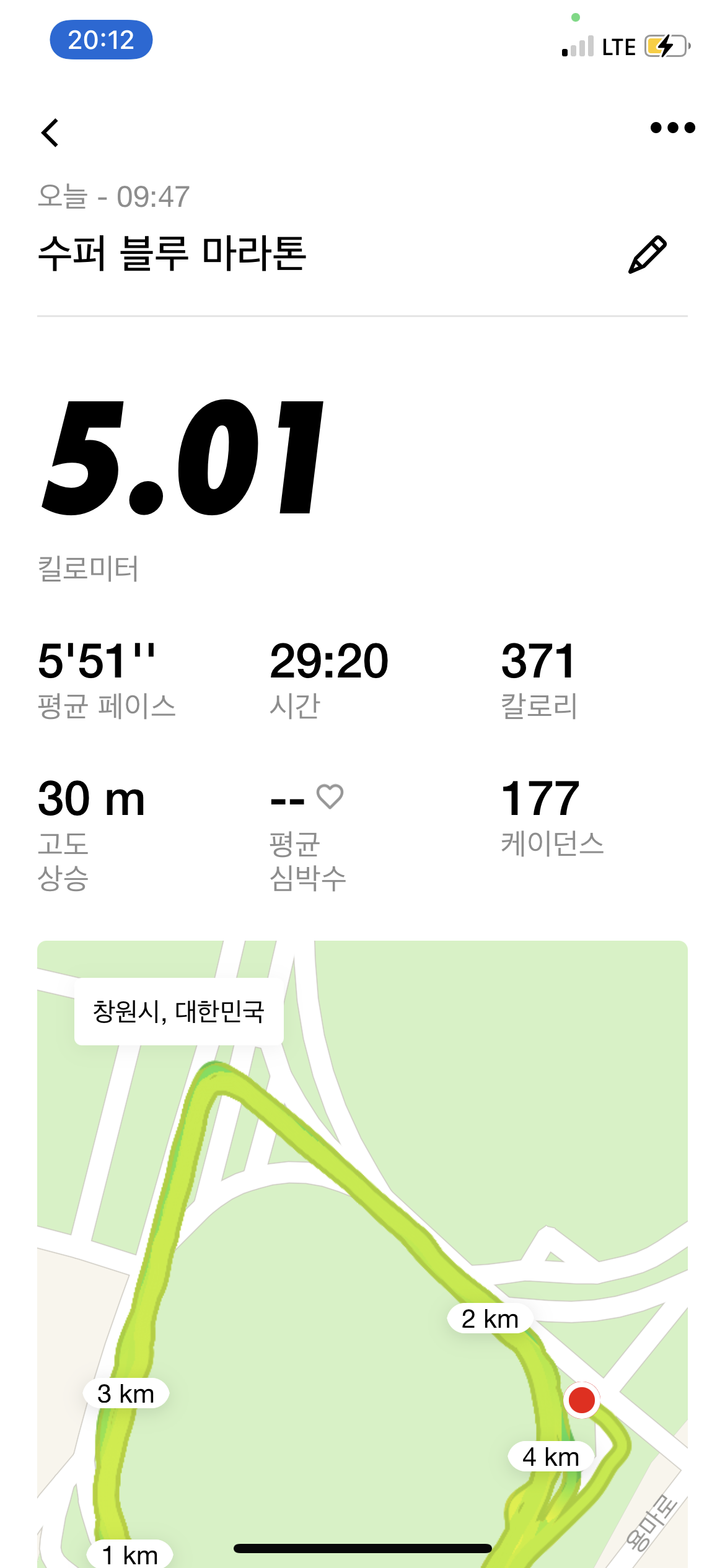The width and height of the screenshot is (725, 1568).
Task: Open the three-dot overflow menu
Action: [672, 128]
